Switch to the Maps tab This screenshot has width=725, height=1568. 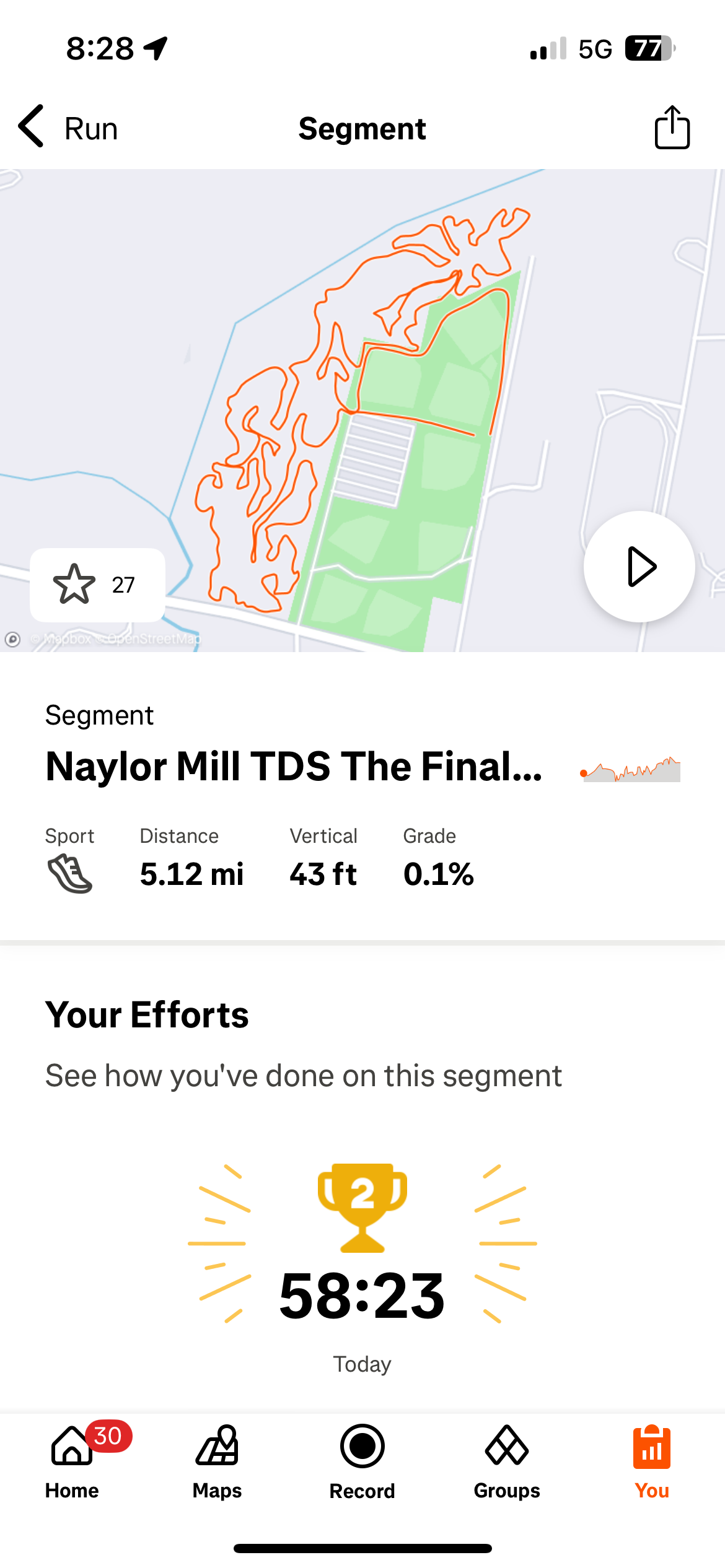pyautogui.click(x=217, y=1461)
